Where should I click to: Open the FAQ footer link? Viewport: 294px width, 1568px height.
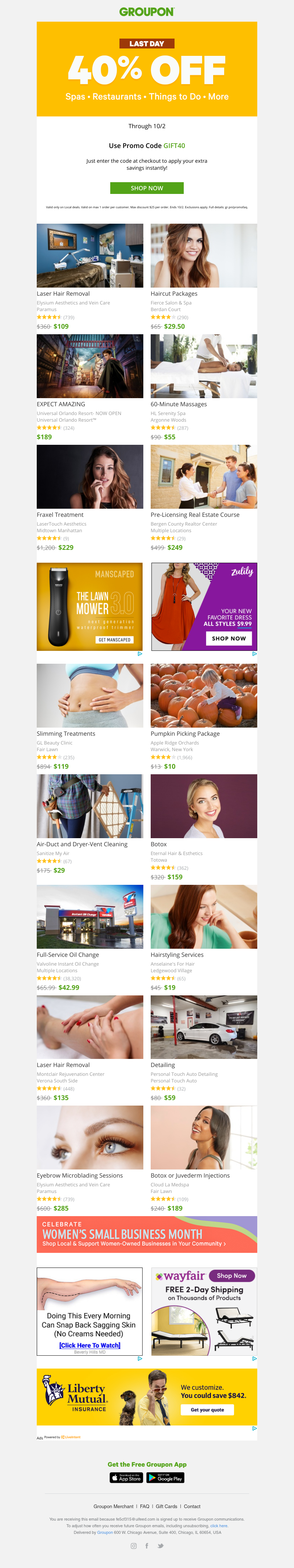[x=144, y=1507]
